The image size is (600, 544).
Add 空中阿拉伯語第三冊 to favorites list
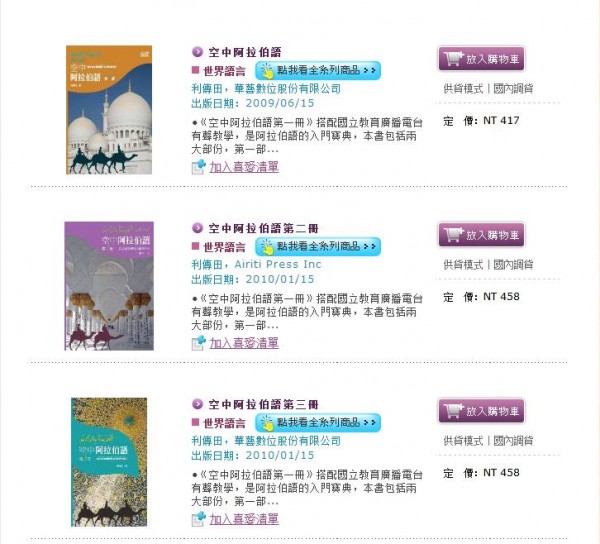tap(243, 519)
